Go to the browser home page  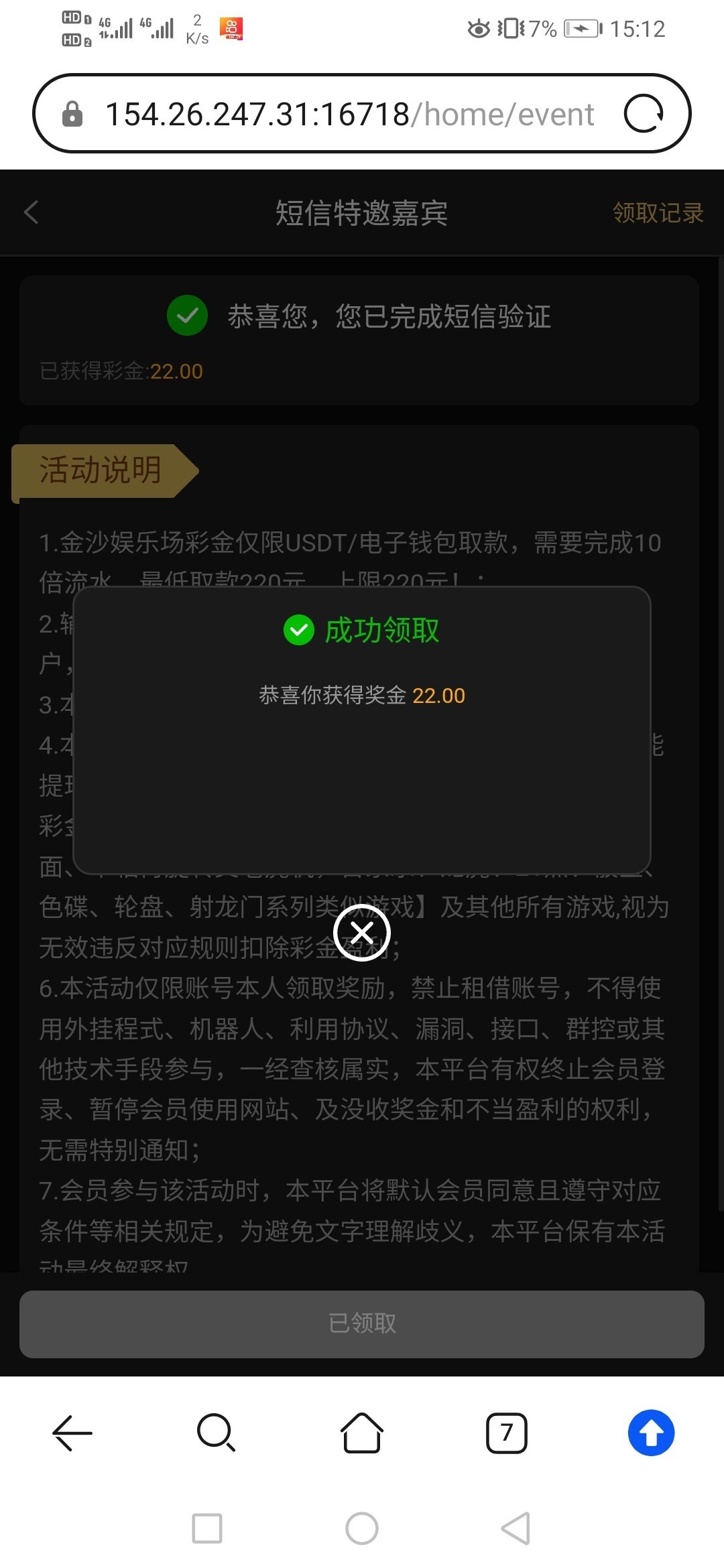362,1433
